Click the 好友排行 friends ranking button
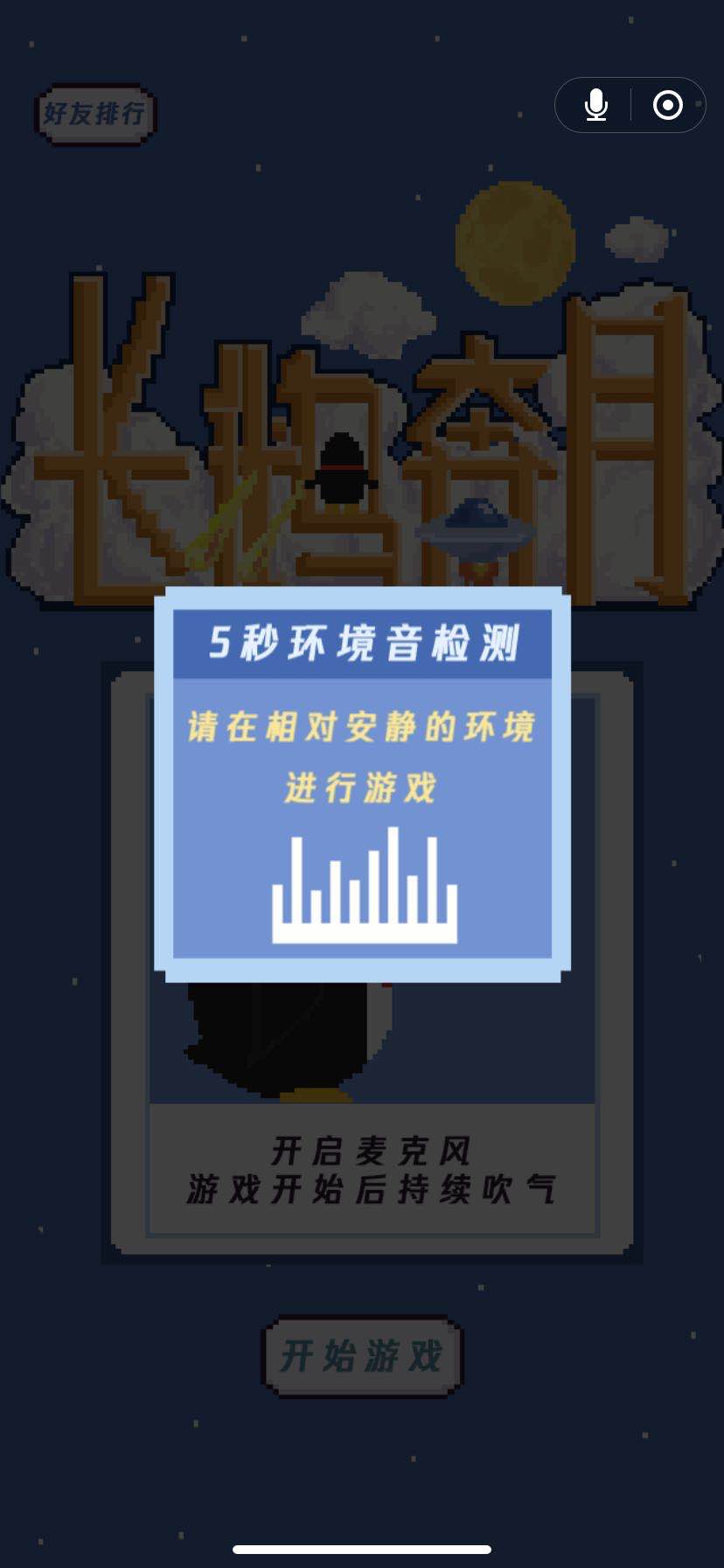Screen dimensions: 724x1568 [x=96, y=111]
